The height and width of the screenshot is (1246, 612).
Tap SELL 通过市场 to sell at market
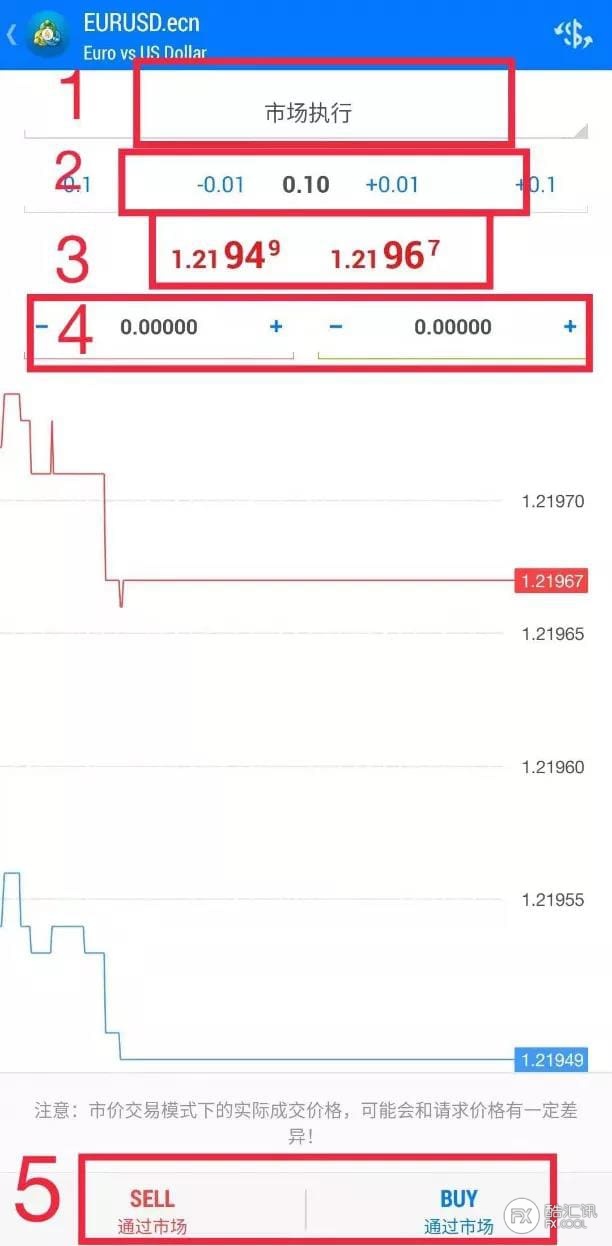pos(152,1210)
